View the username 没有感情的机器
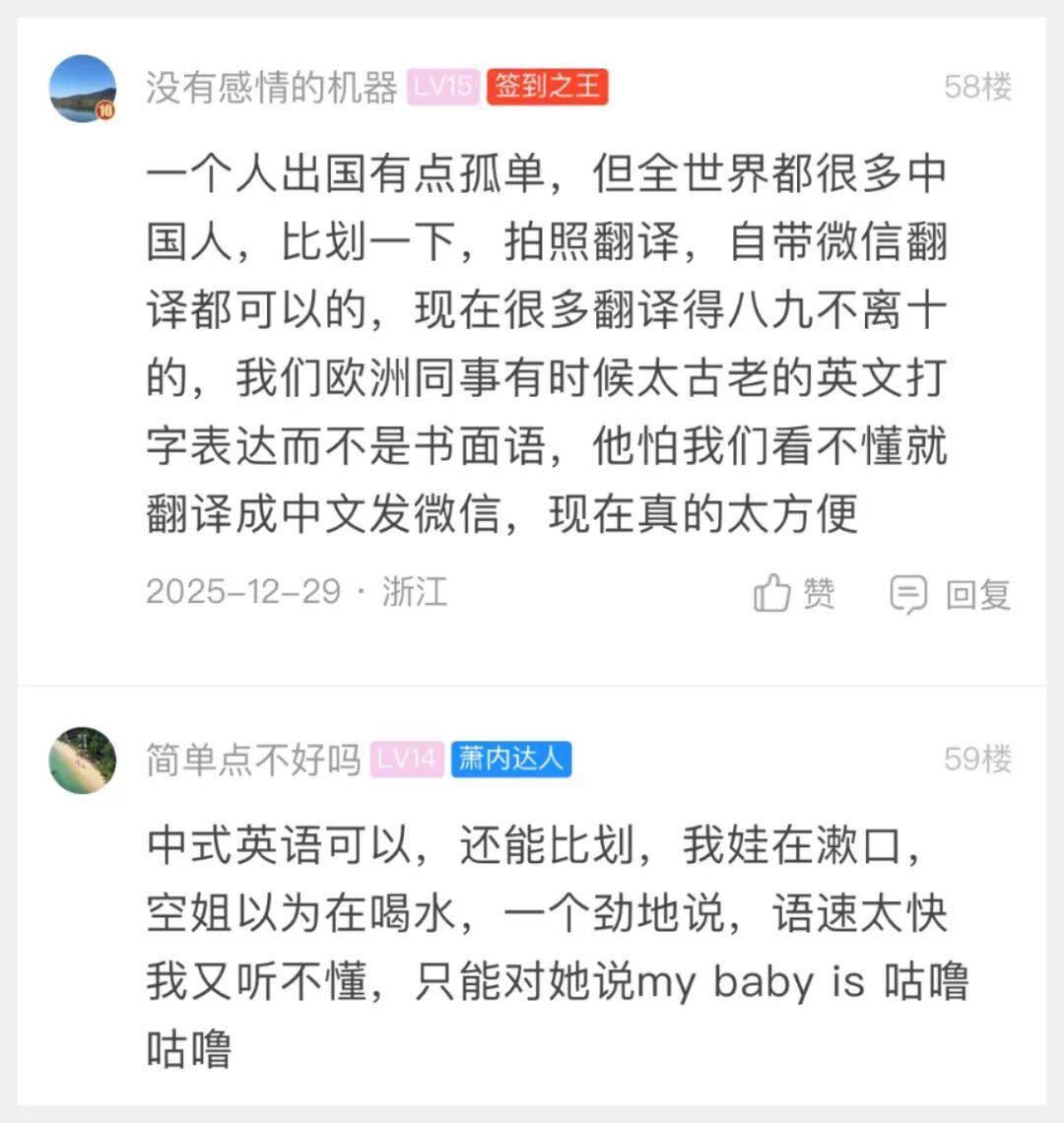The width and height of the screenshot is (1064, 1123). click(x=271, y=88)
